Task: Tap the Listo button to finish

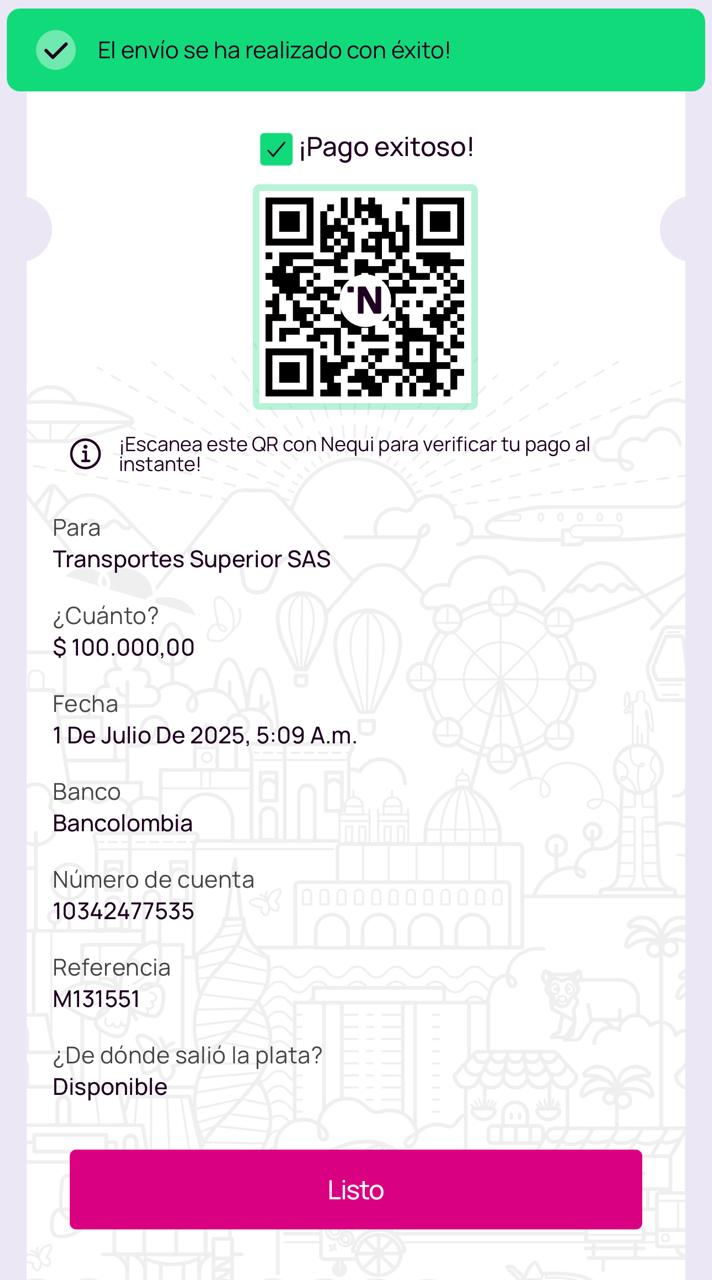Action: point(356,1189)
